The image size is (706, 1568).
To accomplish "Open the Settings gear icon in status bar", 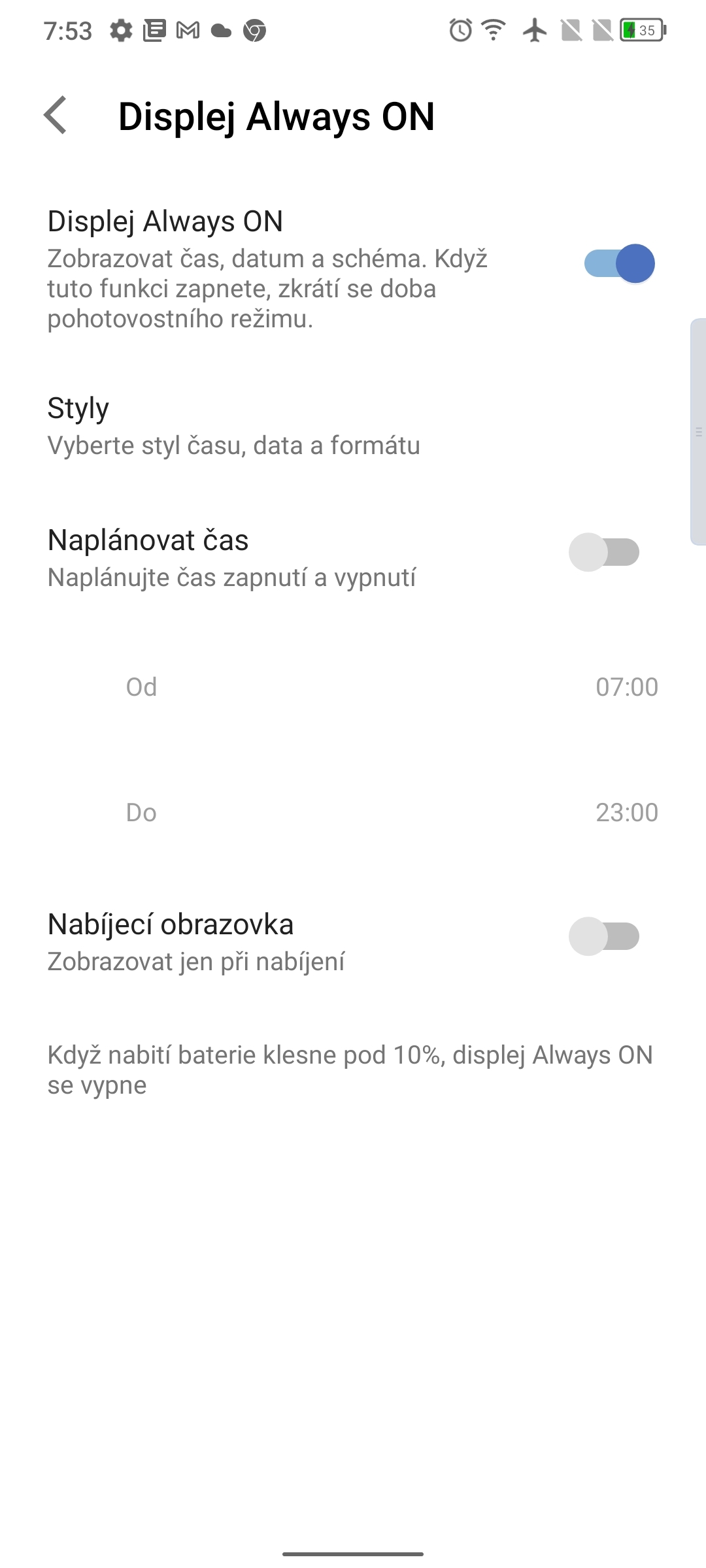I will 122,29.
